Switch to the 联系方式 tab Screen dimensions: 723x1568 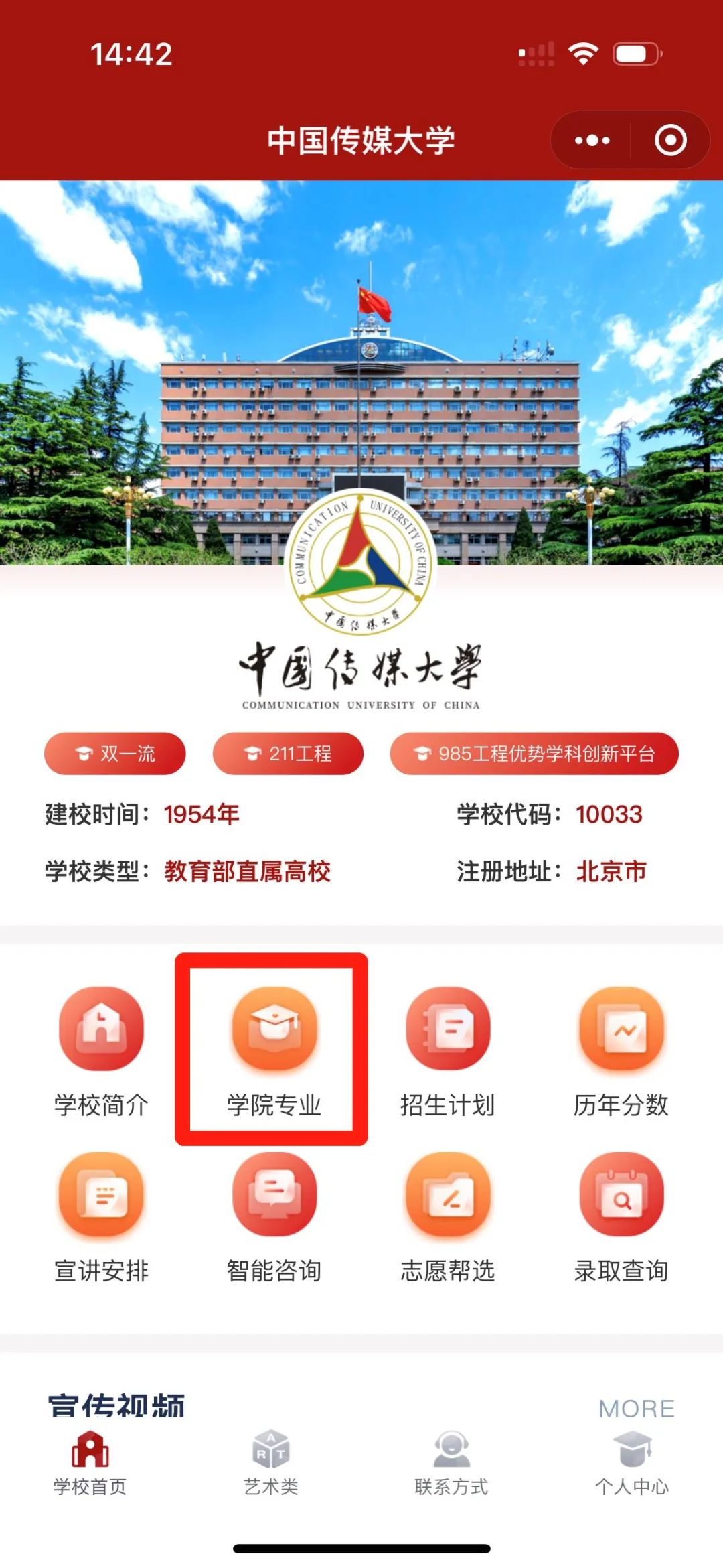(x=451, y=1464)
